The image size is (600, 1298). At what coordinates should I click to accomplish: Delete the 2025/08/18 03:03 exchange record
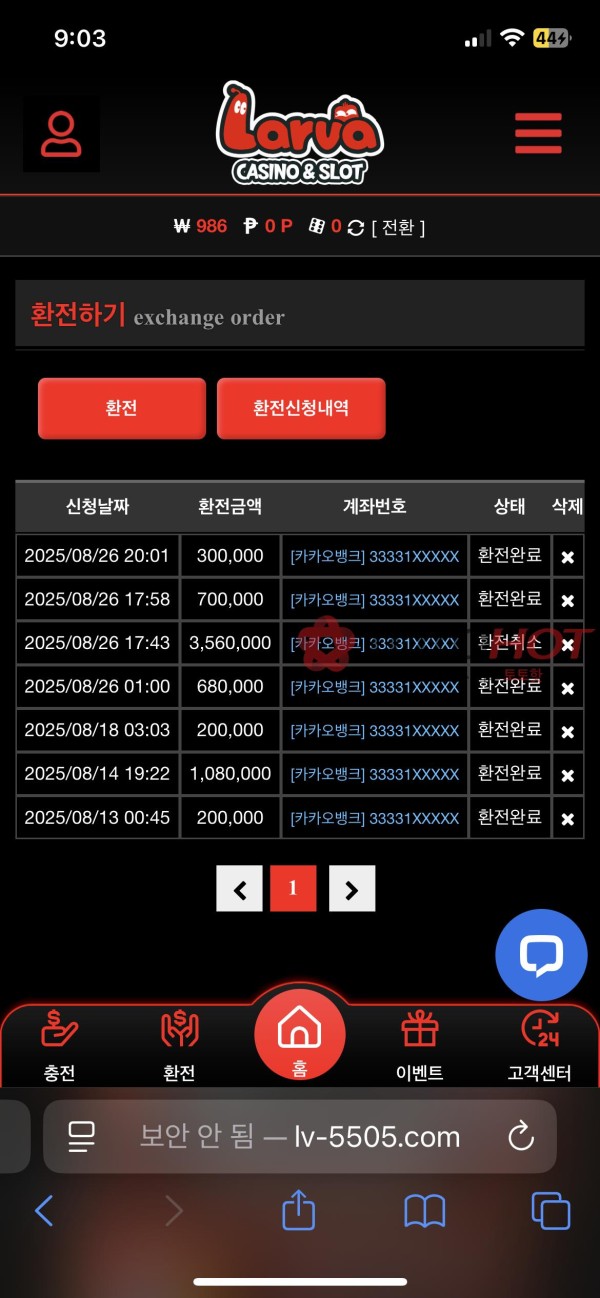coord(567,731)
